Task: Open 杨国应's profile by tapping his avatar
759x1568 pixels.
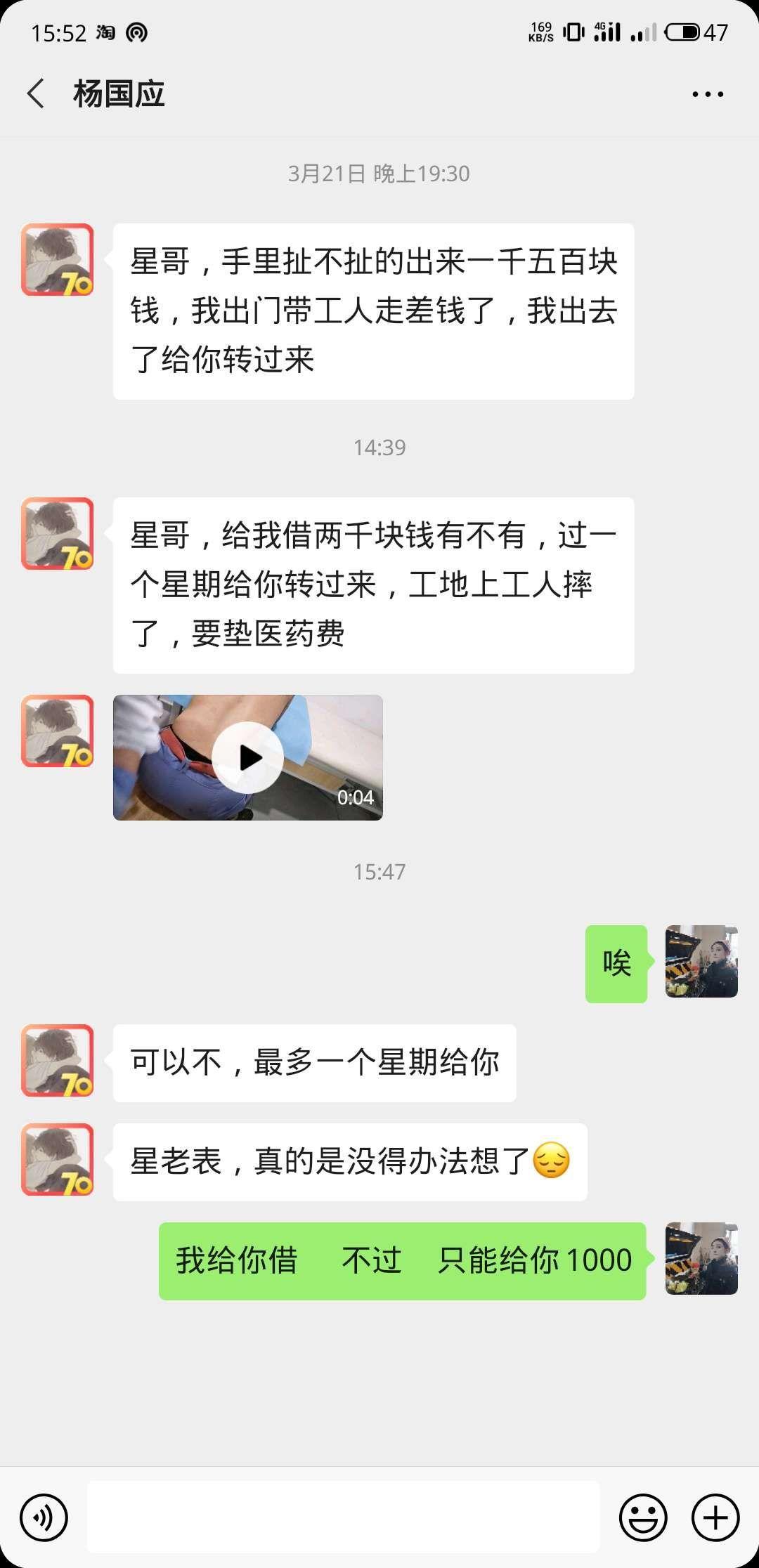Action: point(56,260)
